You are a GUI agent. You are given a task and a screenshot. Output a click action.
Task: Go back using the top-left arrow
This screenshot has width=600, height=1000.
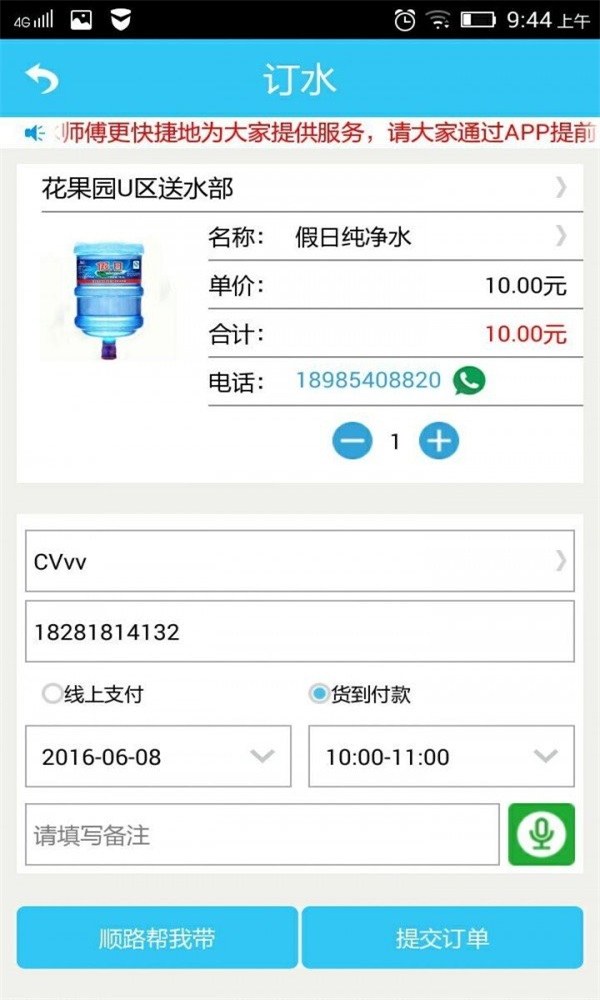pyautogui.click(x=42, y=79)
